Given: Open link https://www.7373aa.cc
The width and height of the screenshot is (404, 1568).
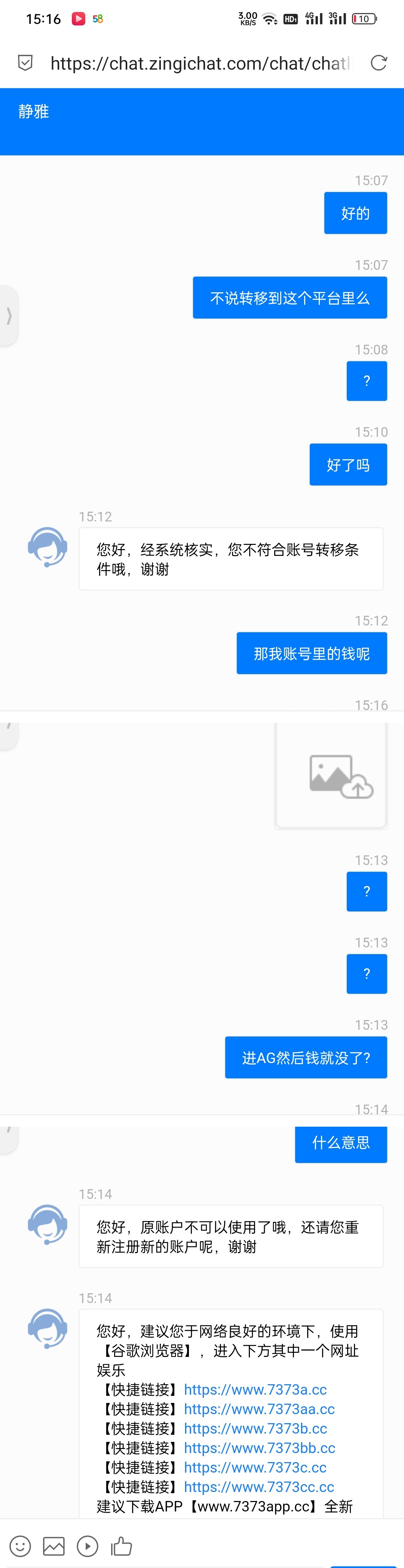Looking at the screenshot, I should coord(258,1409).
